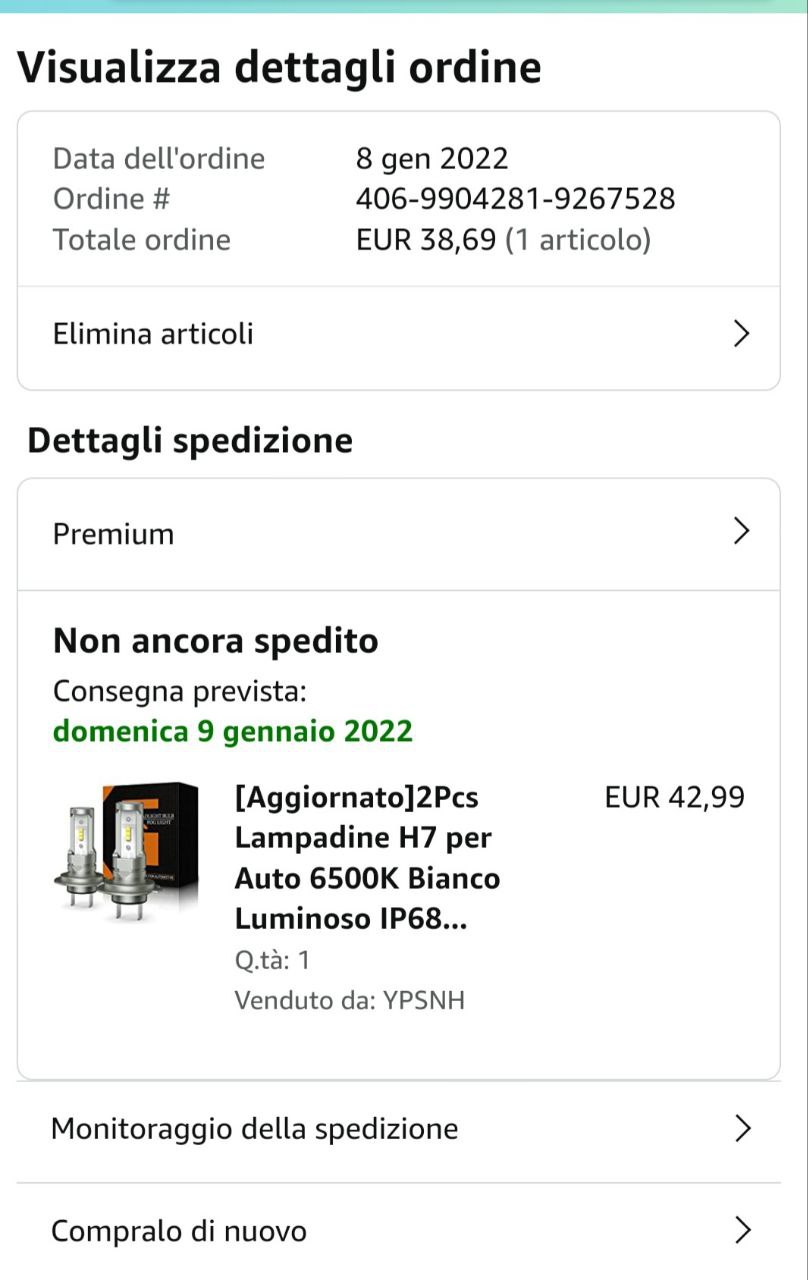The height and width of the screenshot is (1280, 808).
Task: Open the Premium shipping details
Action: click(398, 534)
